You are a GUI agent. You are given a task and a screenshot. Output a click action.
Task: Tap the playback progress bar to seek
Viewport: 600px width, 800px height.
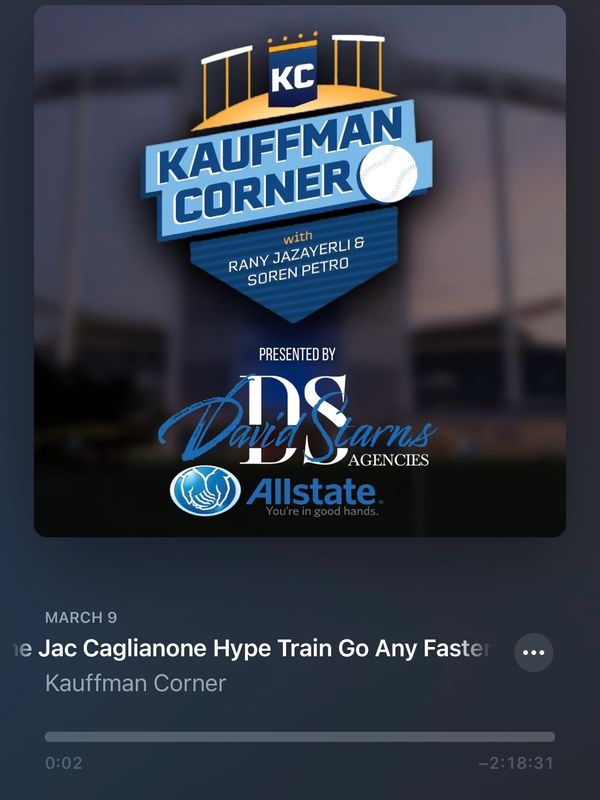[x=300, y=737]
